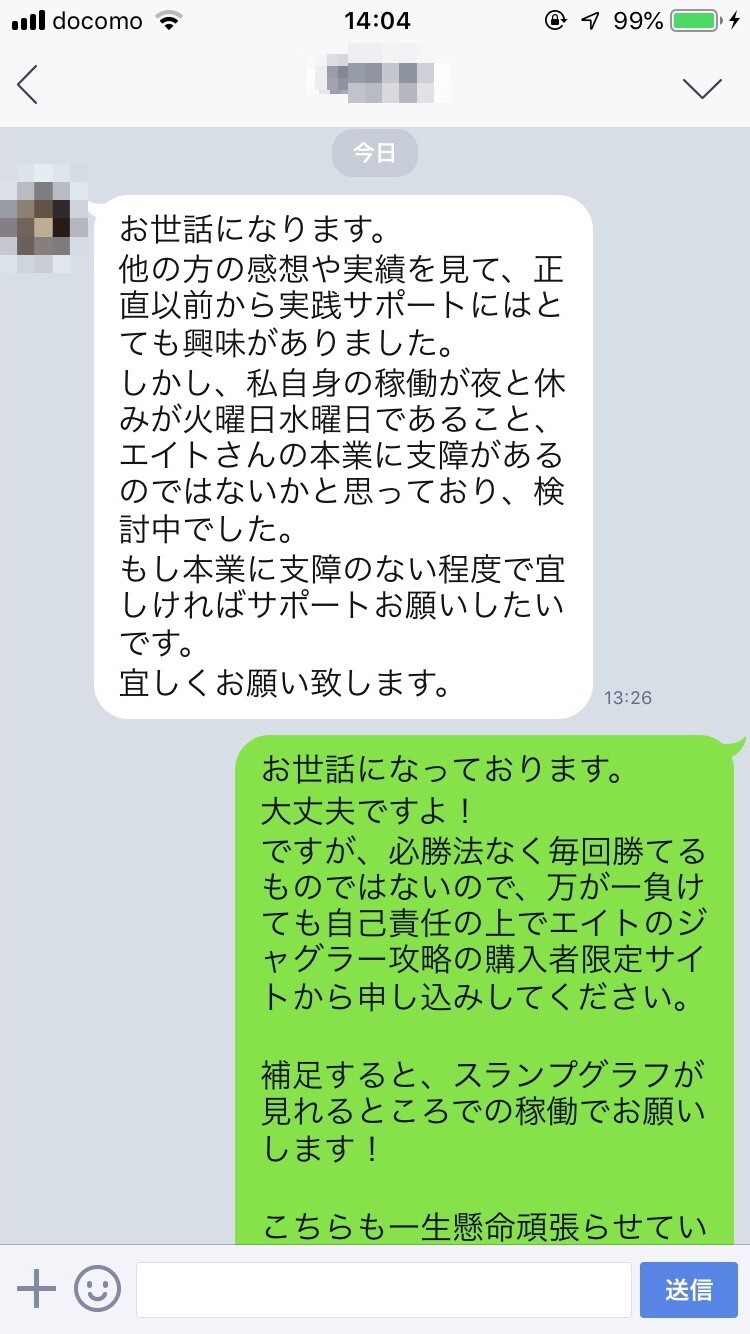Open the emoji sticker picker
This screenshot has height=1334, width=750.
(x=98, y=1289)
